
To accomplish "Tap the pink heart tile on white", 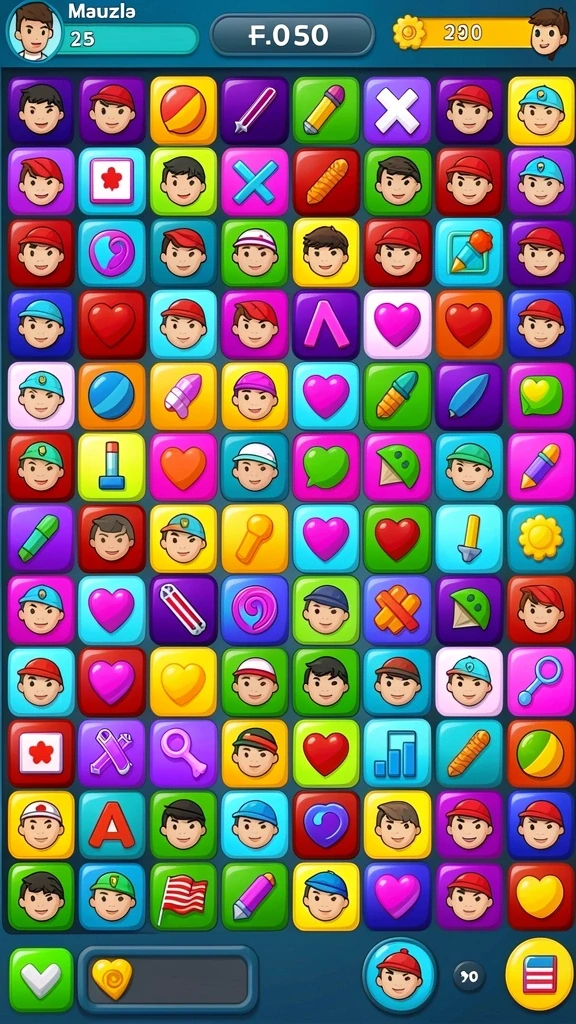I will click(x=397, y=325).
